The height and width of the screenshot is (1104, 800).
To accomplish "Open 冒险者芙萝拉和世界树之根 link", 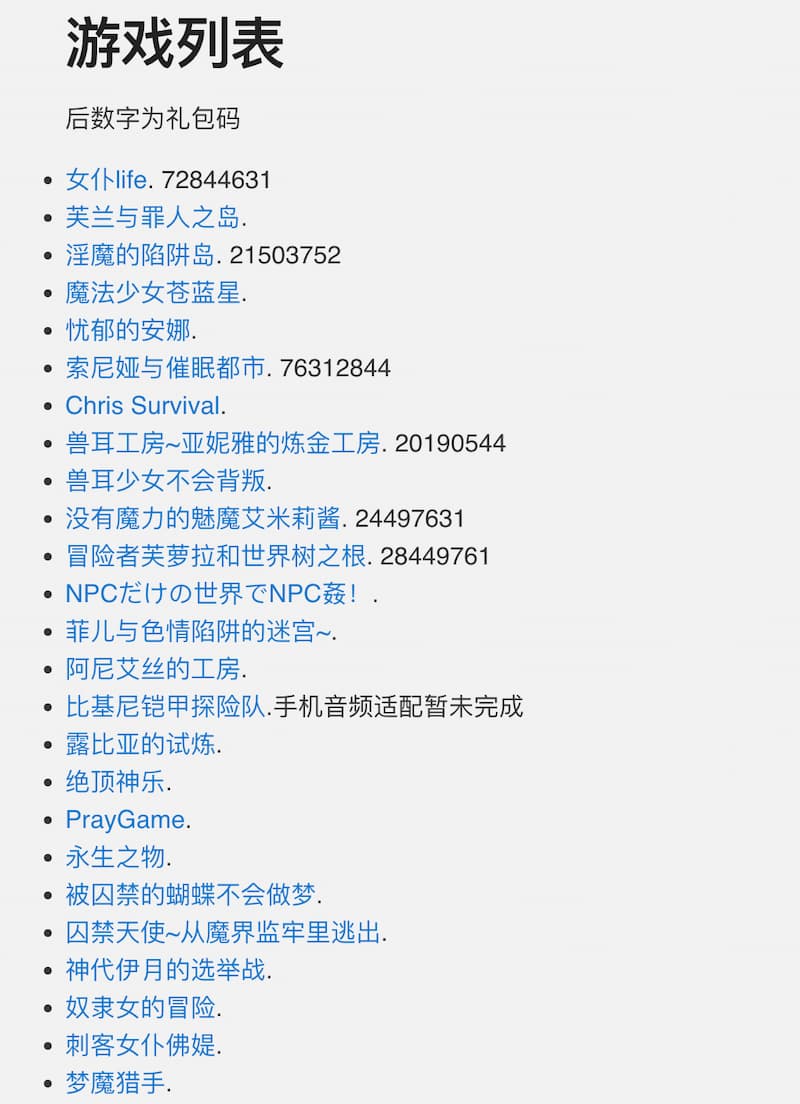I will pyautogui.click(x=216, y=556).
